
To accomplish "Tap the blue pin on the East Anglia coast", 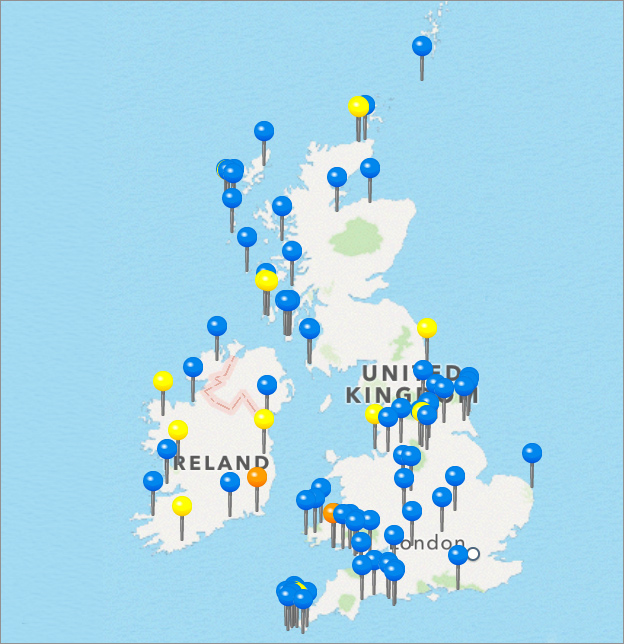I will pos(532,453).
